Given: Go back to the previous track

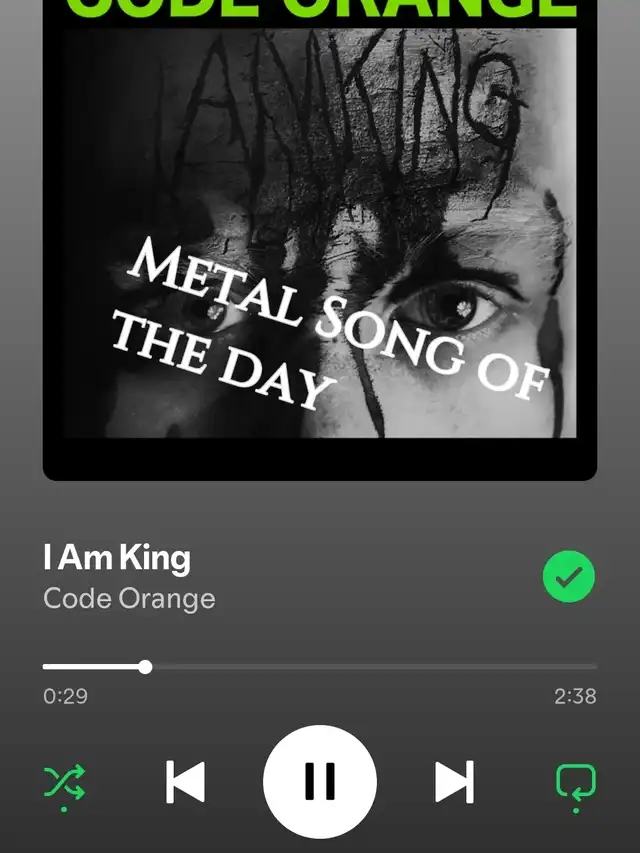Looking at the screenshot, I should pyautogui.click(x=185, y=781).
